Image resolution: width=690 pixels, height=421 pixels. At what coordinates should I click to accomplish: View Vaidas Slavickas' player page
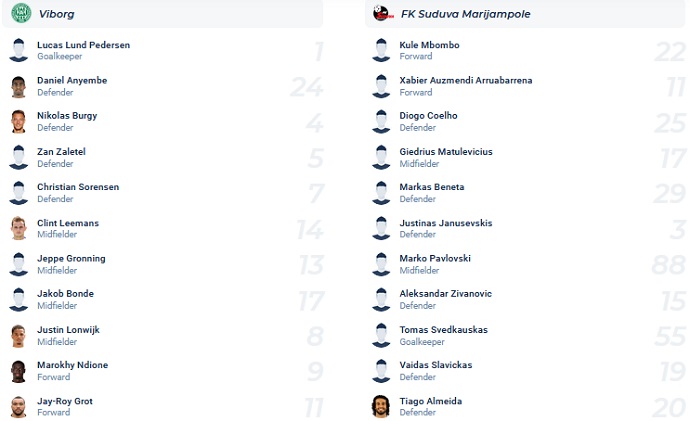436,365
